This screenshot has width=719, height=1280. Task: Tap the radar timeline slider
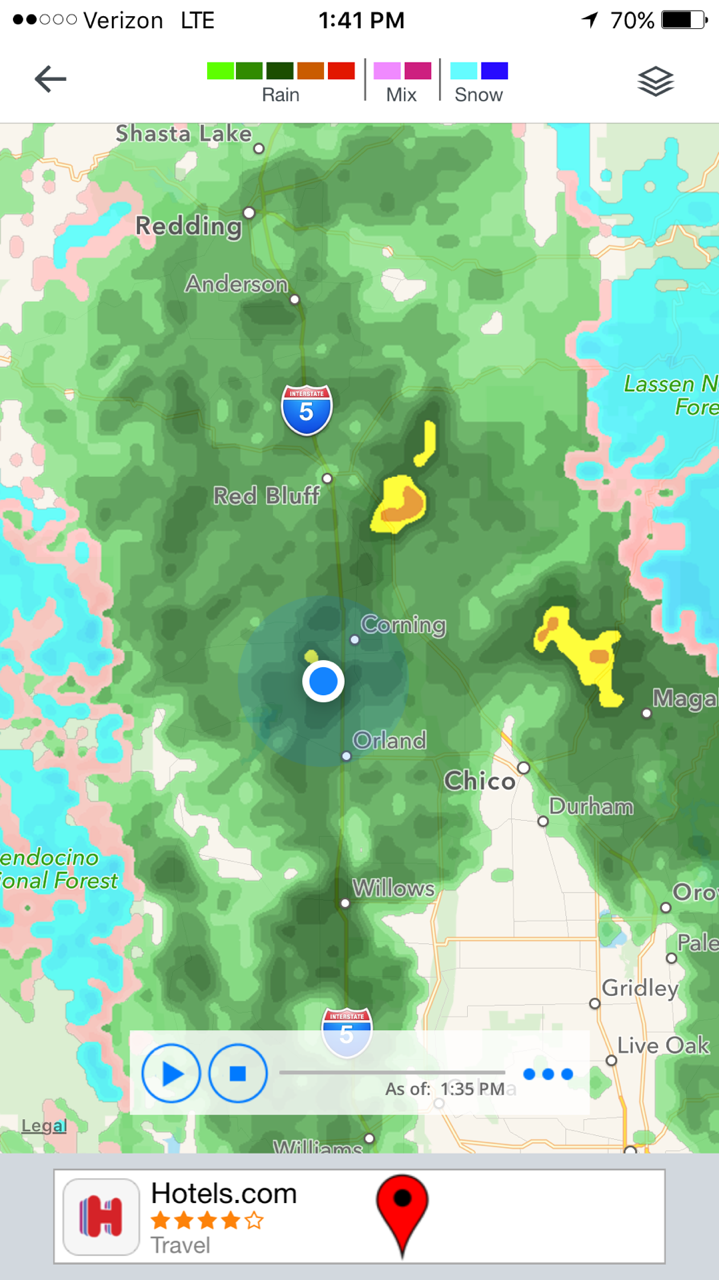(392, 1073)
